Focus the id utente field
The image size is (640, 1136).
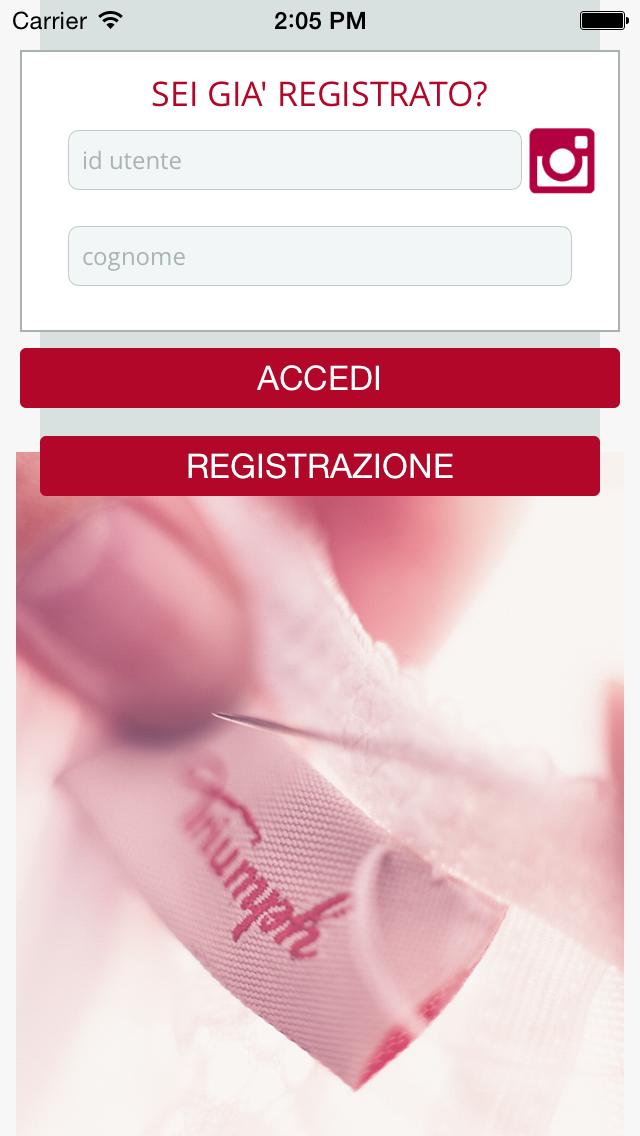coord(294,160)
